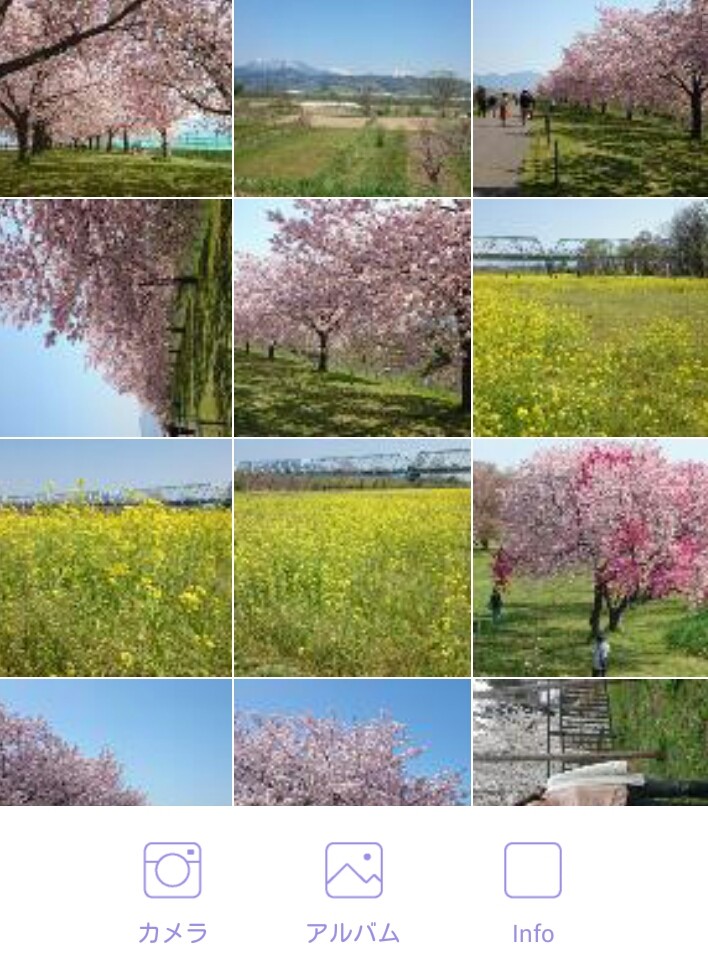Open the sideways cherry blossom photo
Image resolution: width=708 pixels, height=964 pixels.
pos(116,318)
